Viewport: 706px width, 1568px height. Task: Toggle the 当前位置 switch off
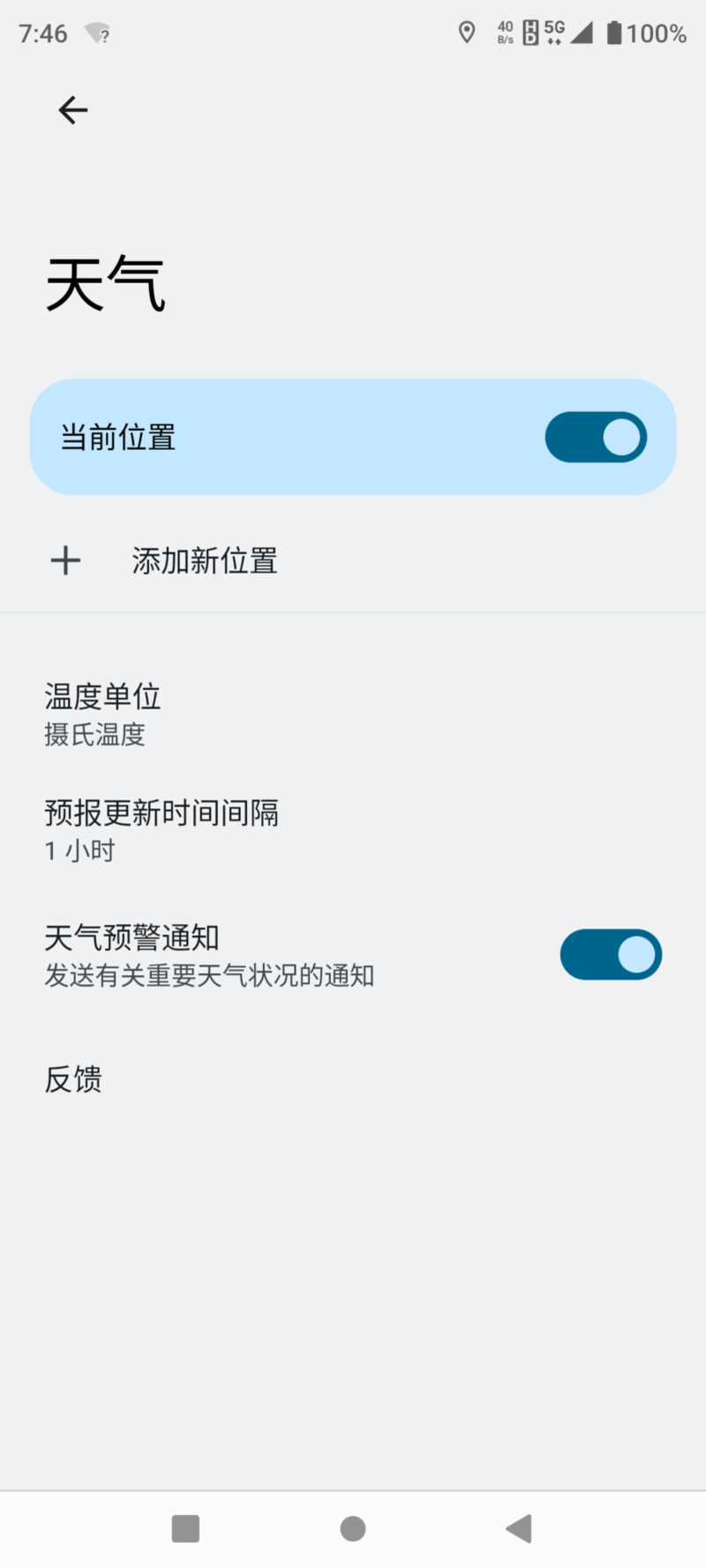(596, 438)
